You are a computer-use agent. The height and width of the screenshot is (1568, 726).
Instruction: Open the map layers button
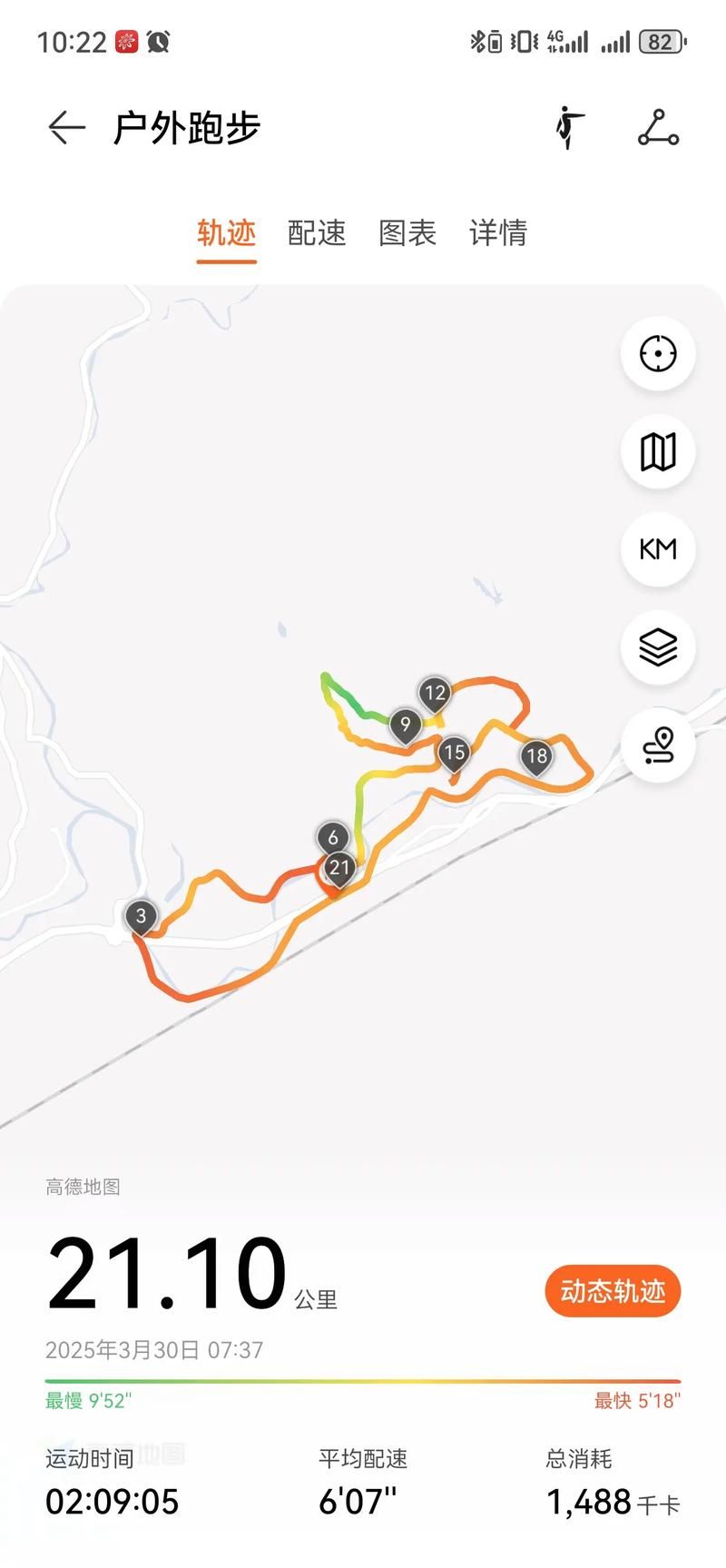click(658, 647)
